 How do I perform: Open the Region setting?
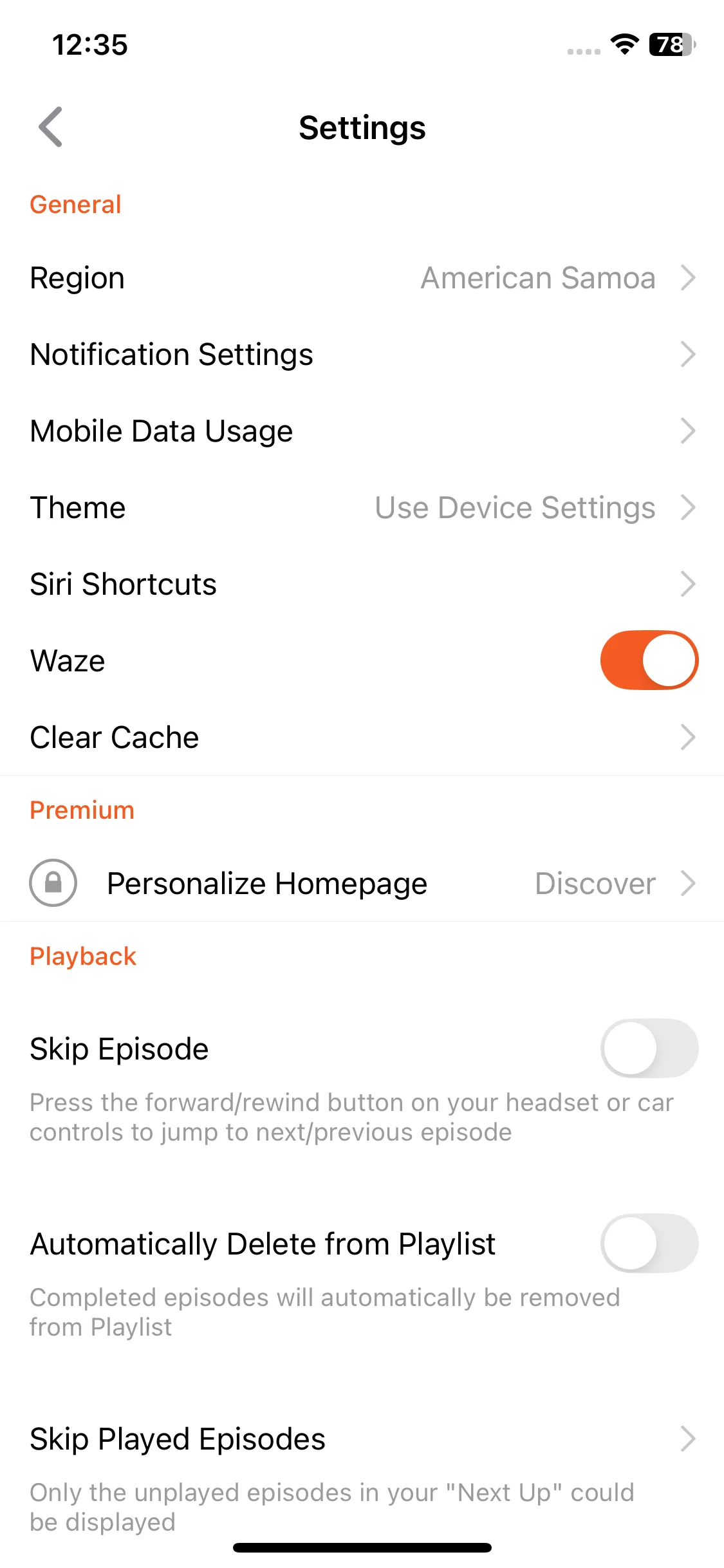click(362, 278)
